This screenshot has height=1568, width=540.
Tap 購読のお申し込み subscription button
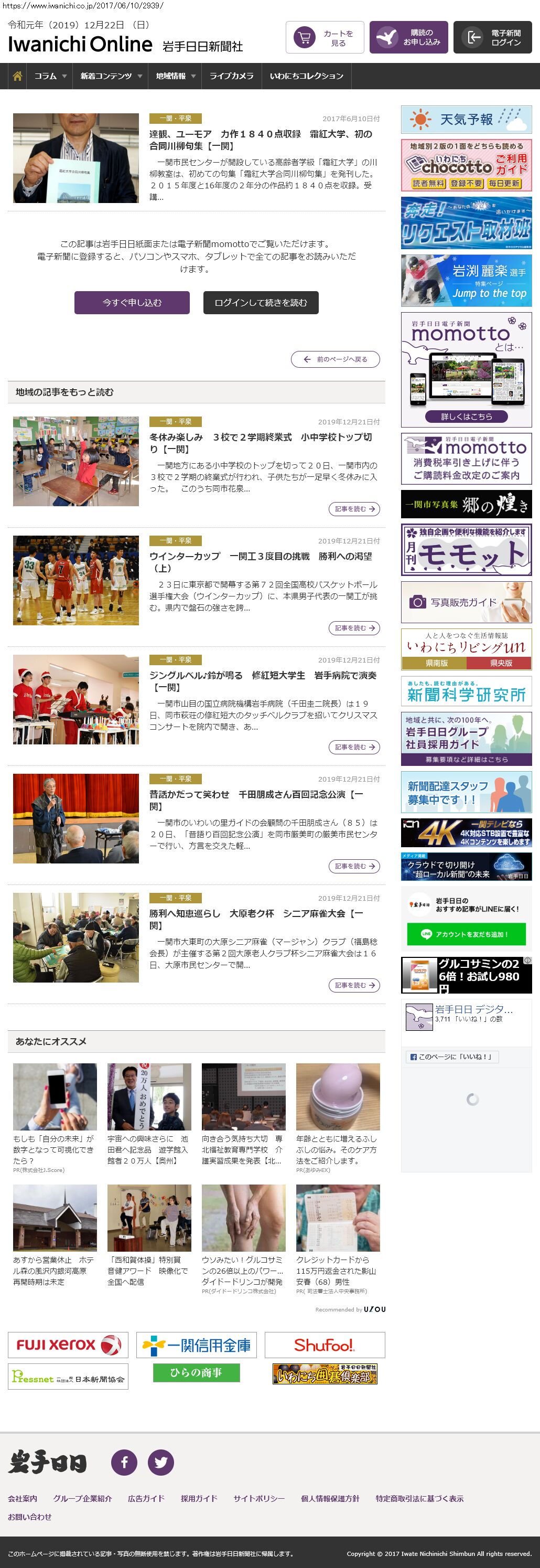[408, 38]
